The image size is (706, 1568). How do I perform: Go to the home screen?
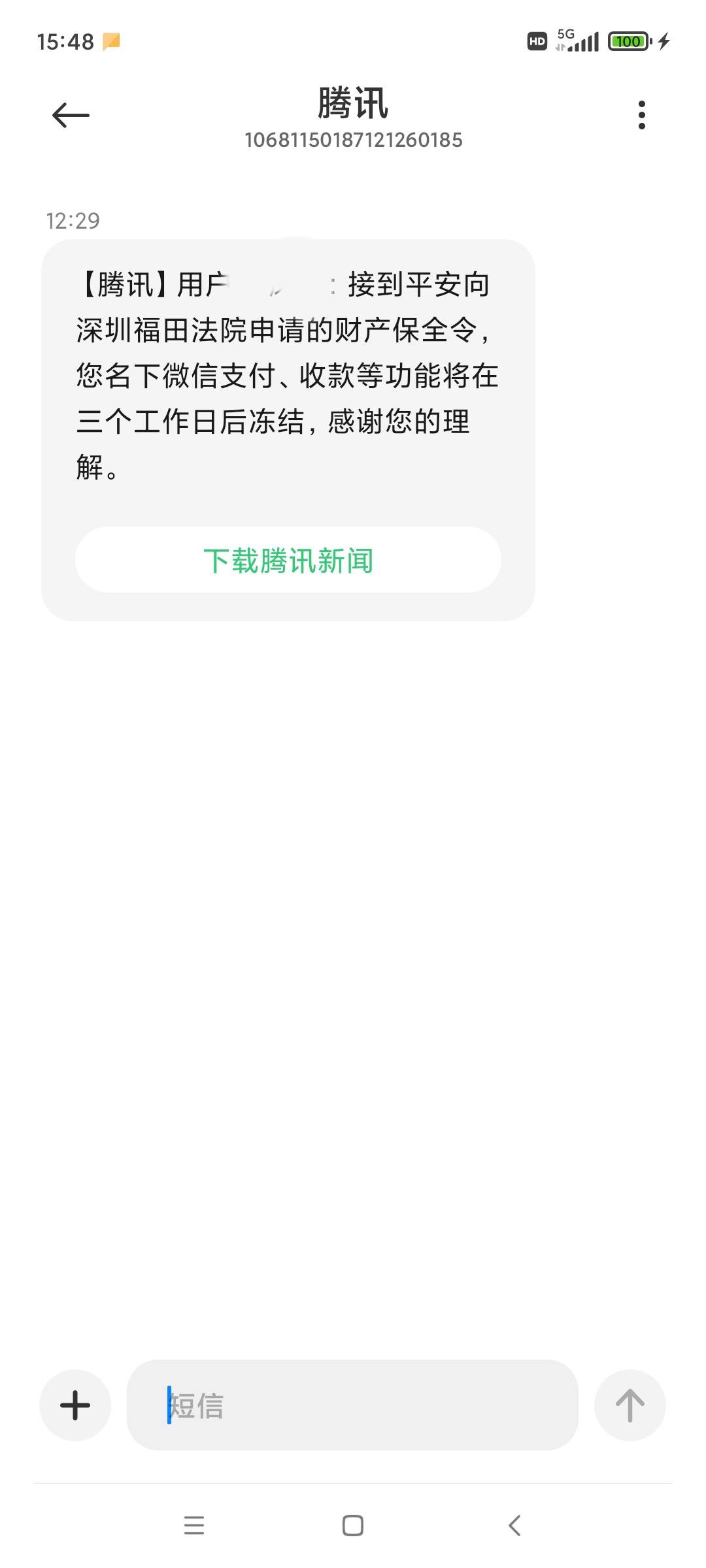[353, 1526]
